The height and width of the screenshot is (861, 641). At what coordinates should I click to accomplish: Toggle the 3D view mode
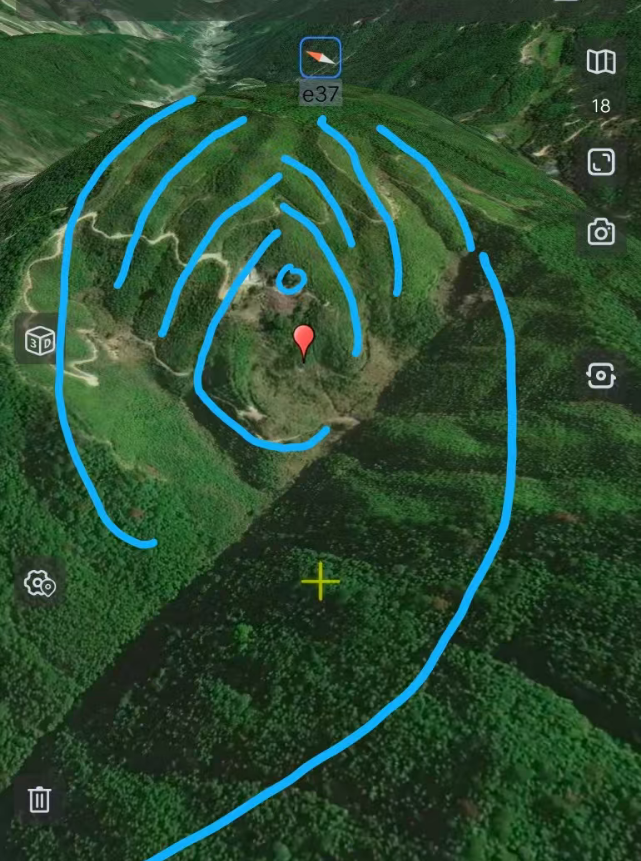click(40, 341)
